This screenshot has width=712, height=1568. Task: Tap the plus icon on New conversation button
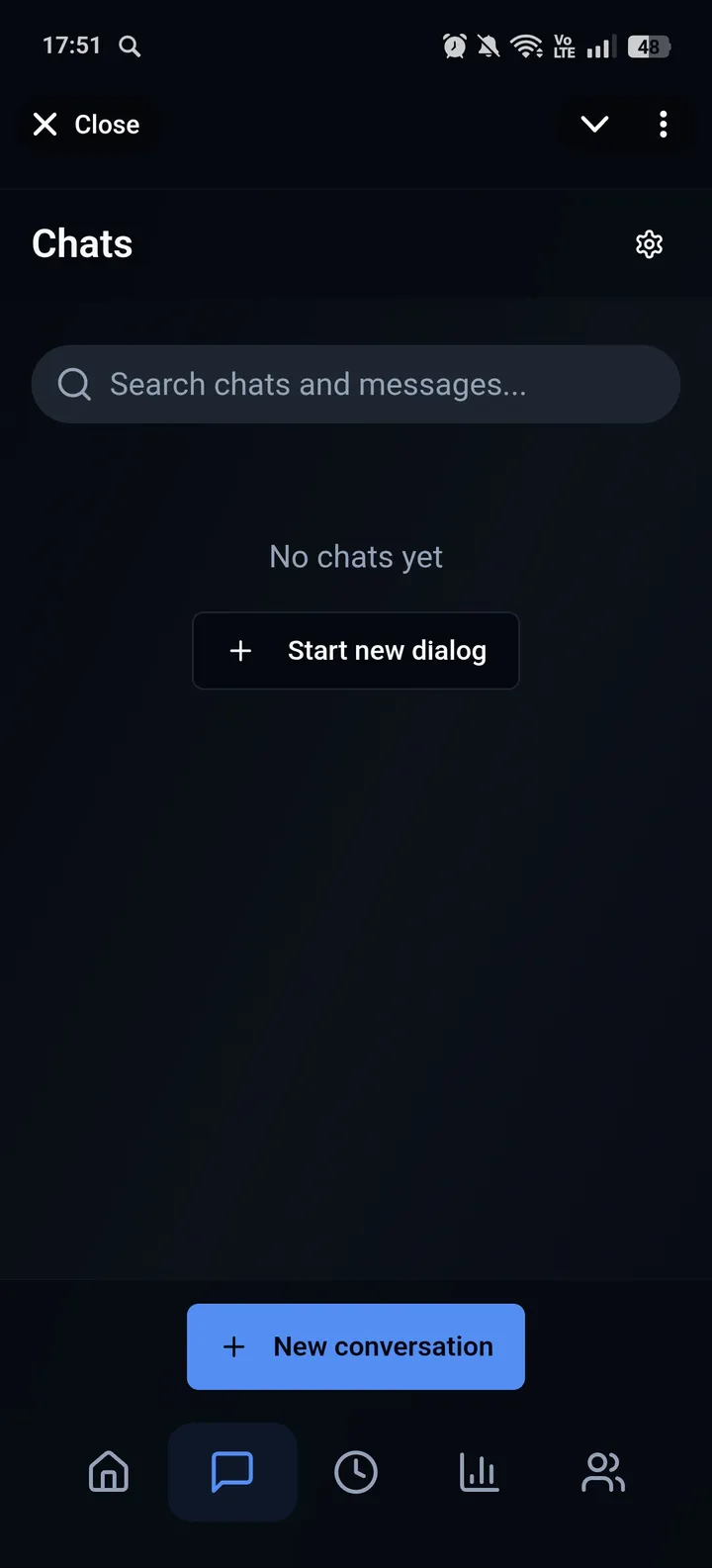point(233,1346)
